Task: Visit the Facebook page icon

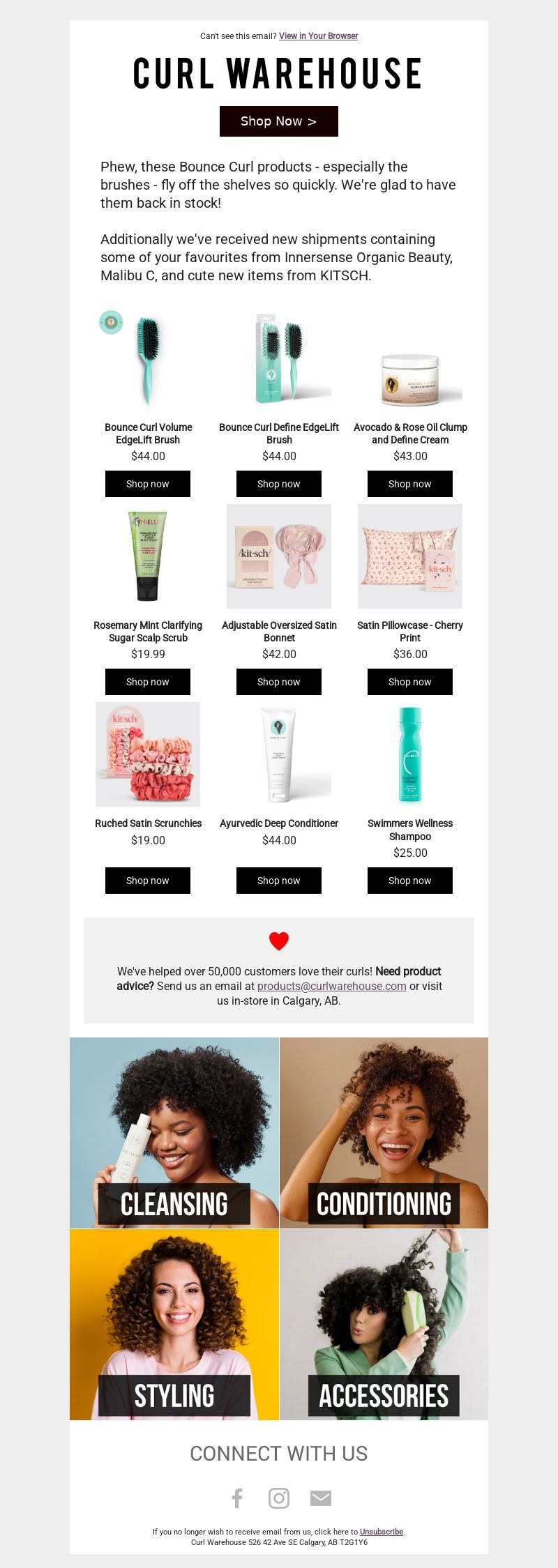Action: pyautogui.click(x=237, y=1498)
